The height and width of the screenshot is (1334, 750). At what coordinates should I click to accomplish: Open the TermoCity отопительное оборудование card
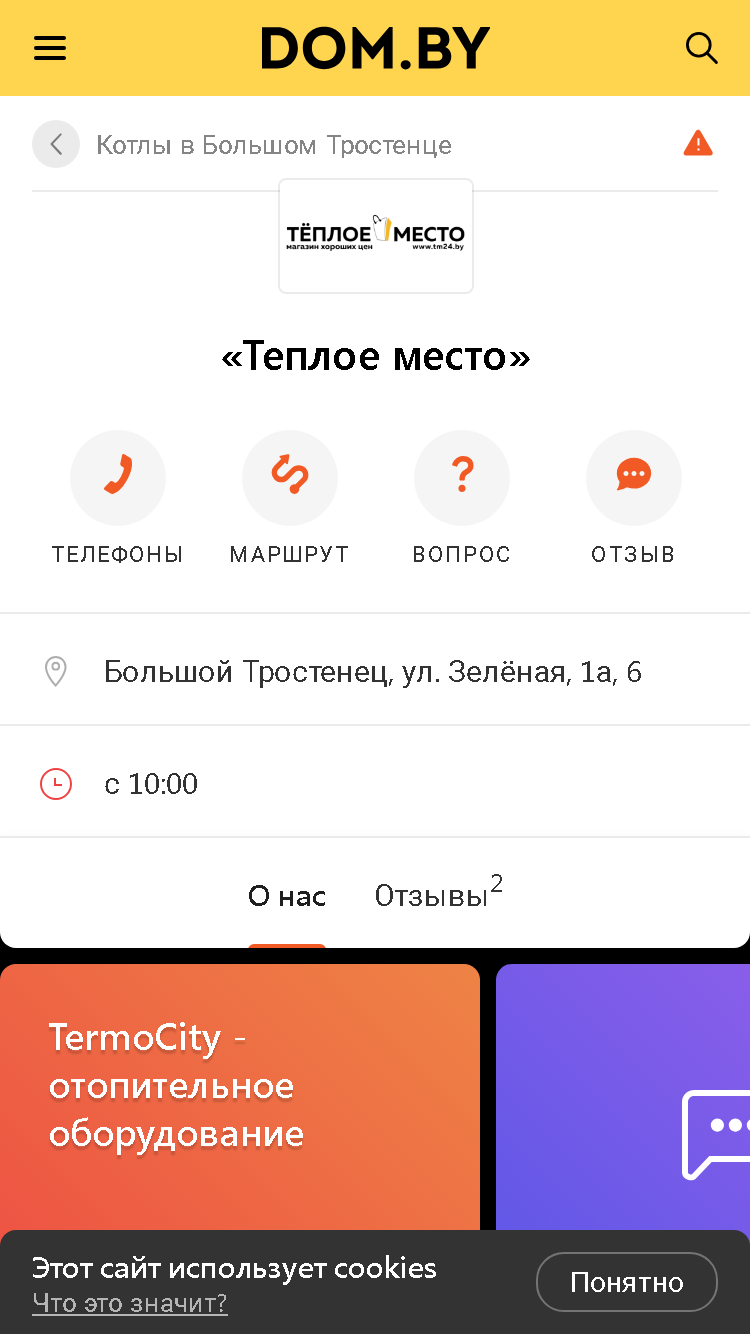tap(240, 1097)
